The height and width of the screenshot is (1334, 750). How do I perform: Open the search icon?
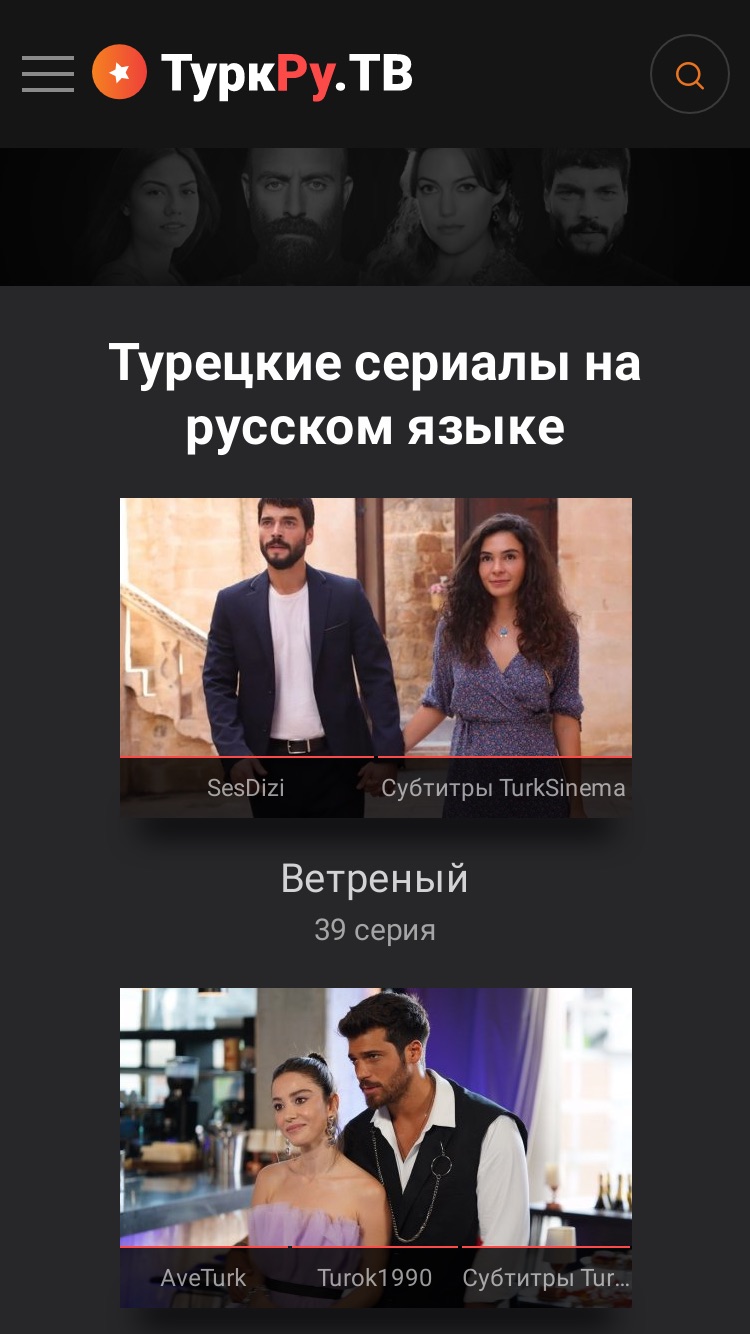tap(690, 74)
